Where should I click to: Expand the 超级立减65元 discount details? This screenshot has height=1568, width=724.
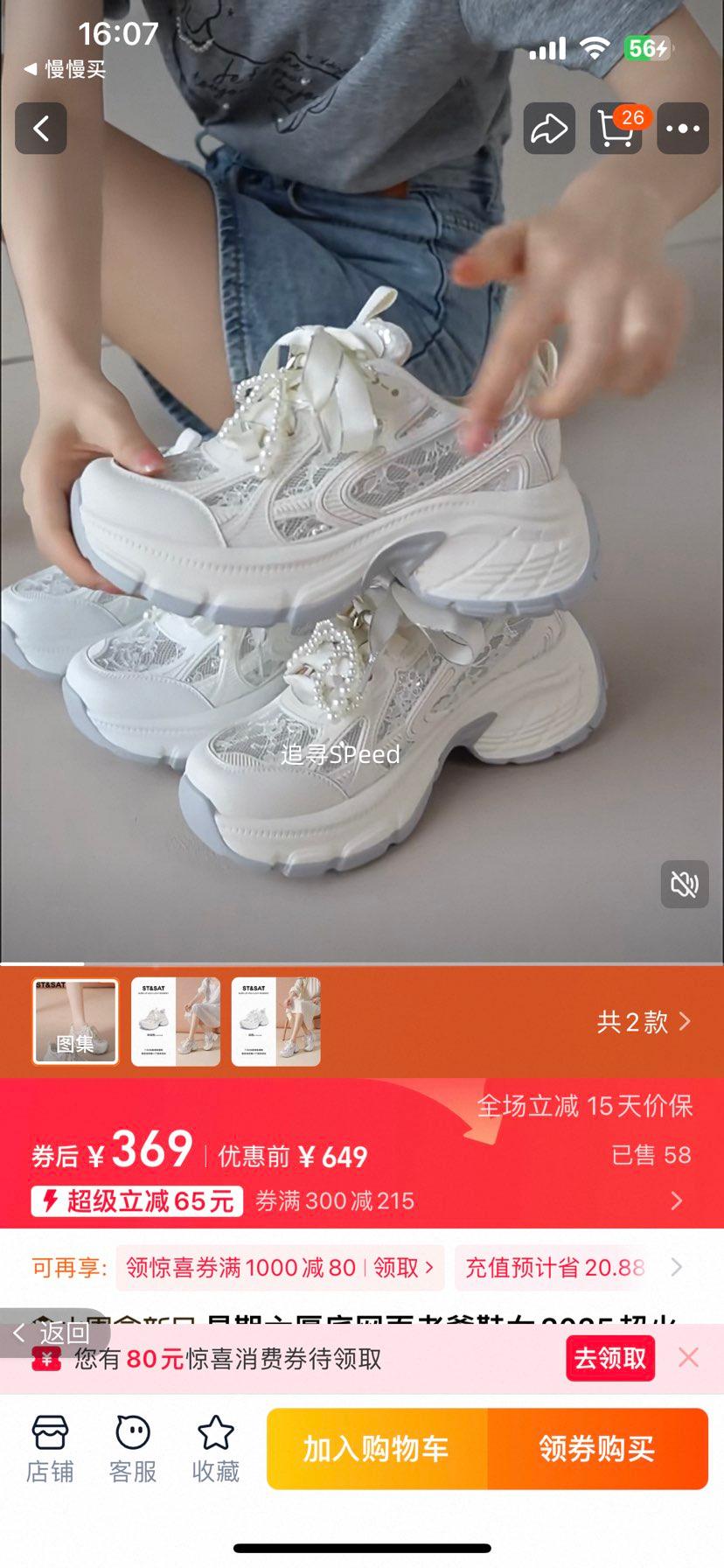(676, 1200)
